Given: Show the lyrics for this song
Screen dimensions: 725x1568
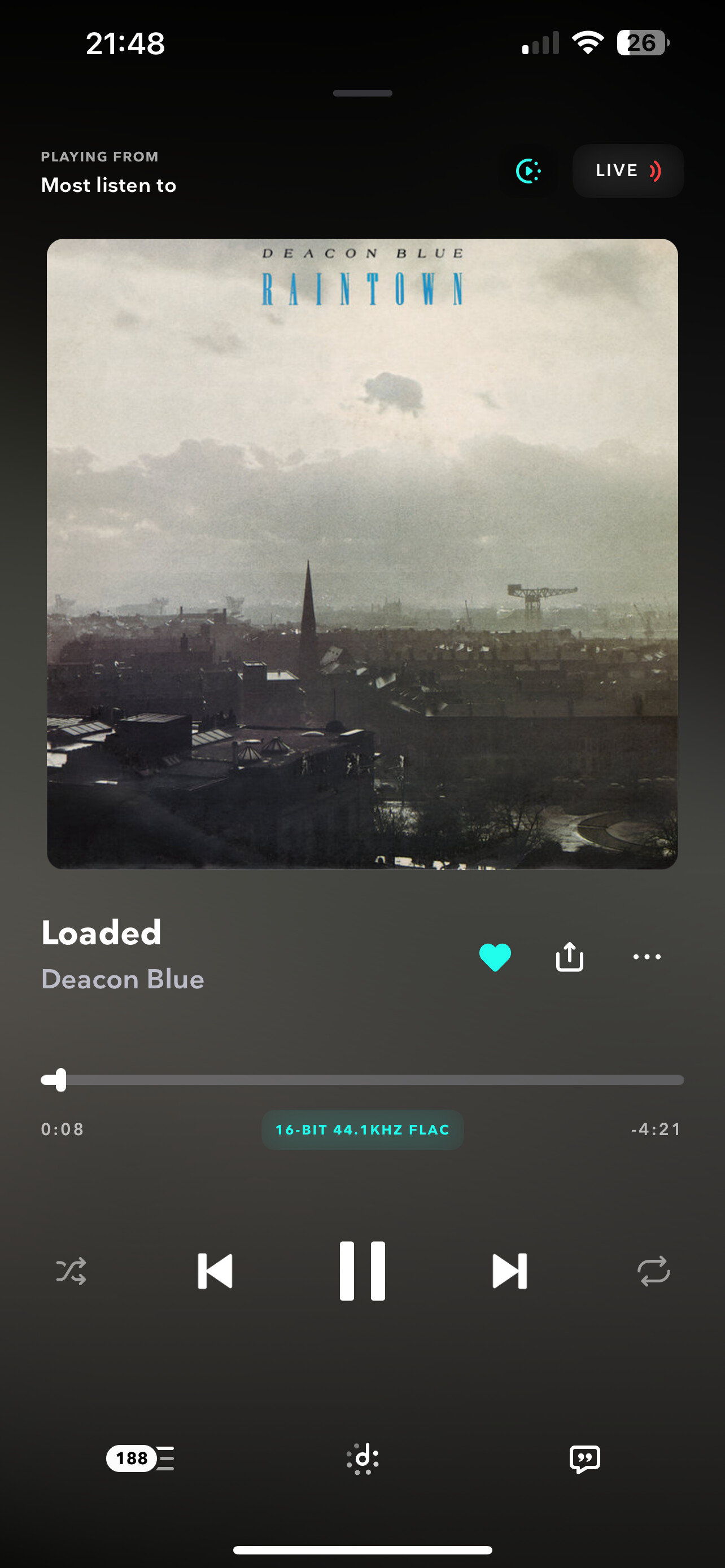Looking at the screenshot, I should pos(585,1459).
